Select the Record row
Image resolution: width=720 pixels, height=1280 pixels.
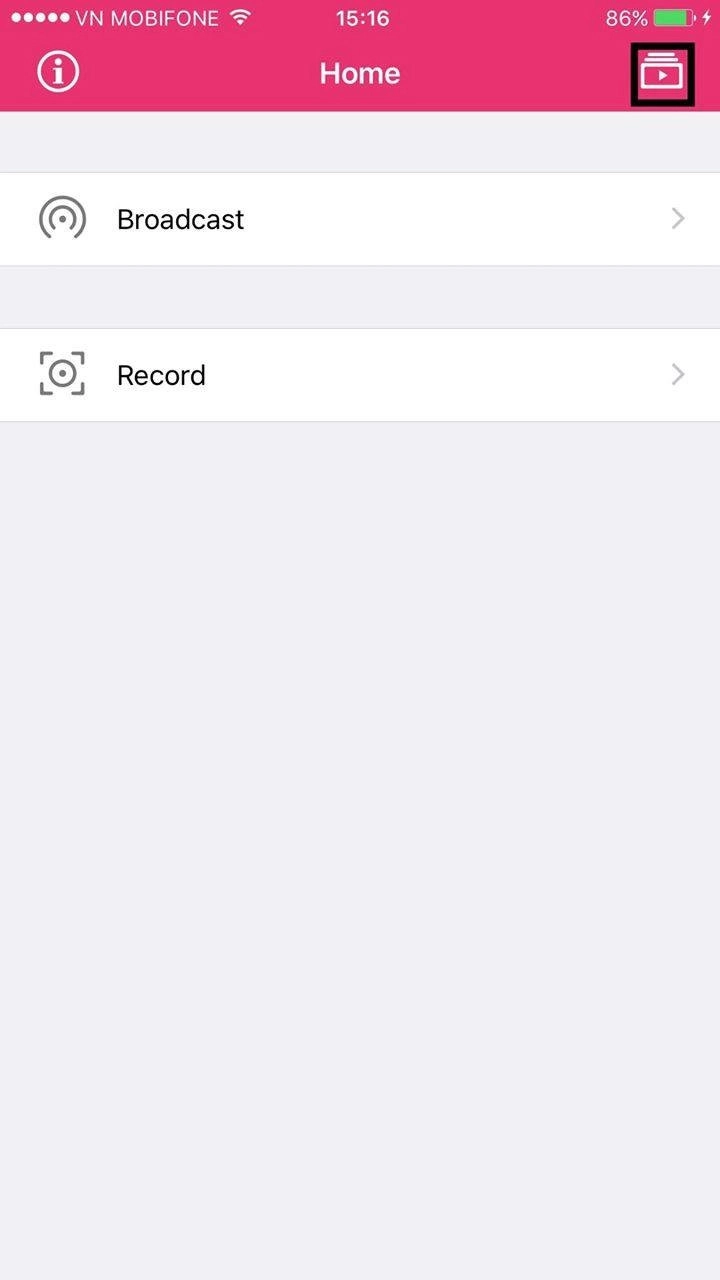tap(360, 375)
